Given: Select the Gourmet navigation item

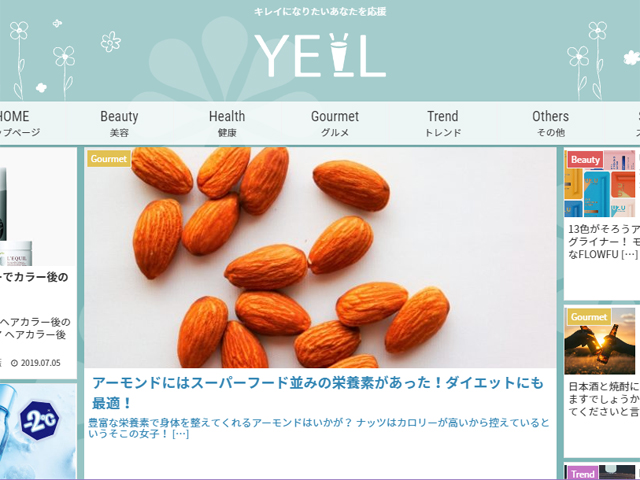Looking at the screenshot, I should coord(334,123).
